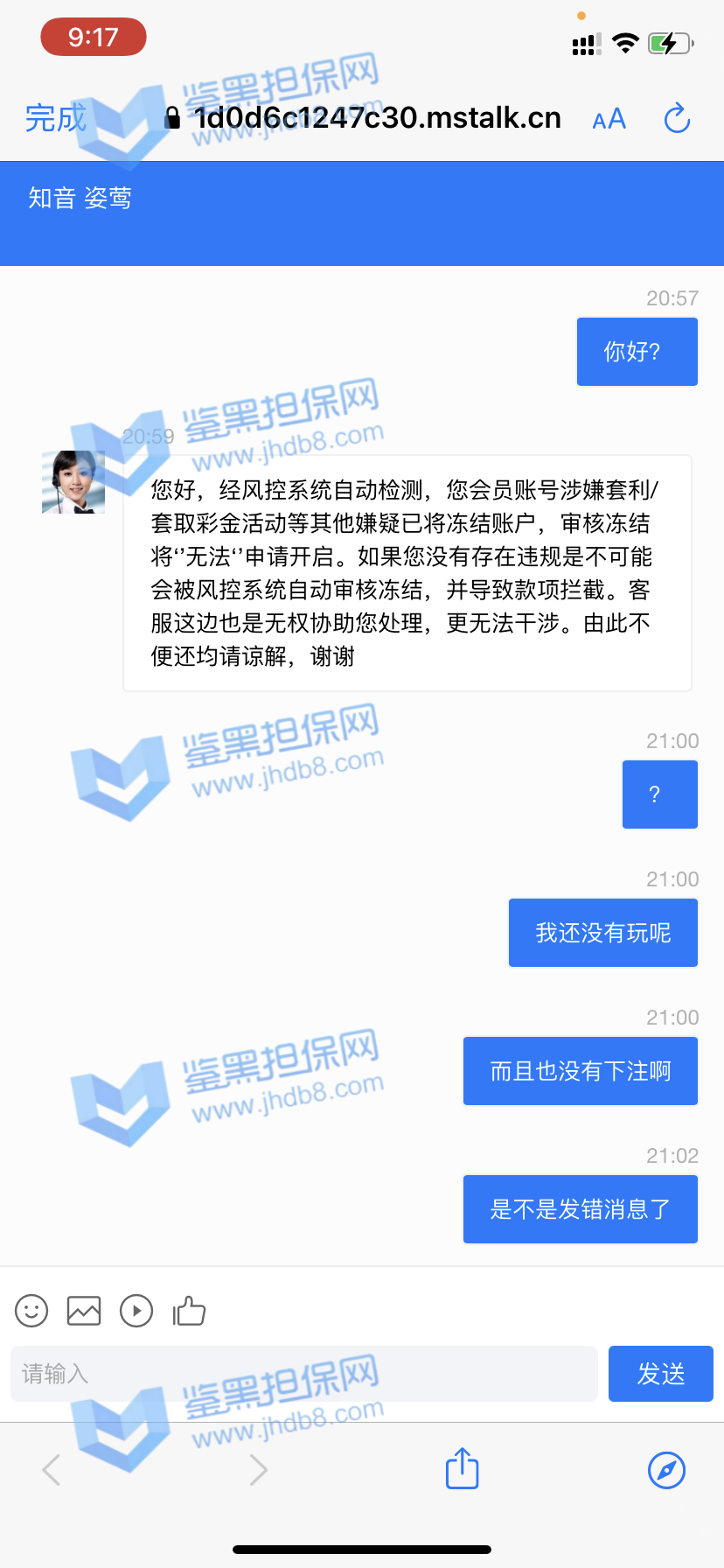This screenshot has height=1568, width=724.
Task: Share this page
Action: tap(462, 1468)
